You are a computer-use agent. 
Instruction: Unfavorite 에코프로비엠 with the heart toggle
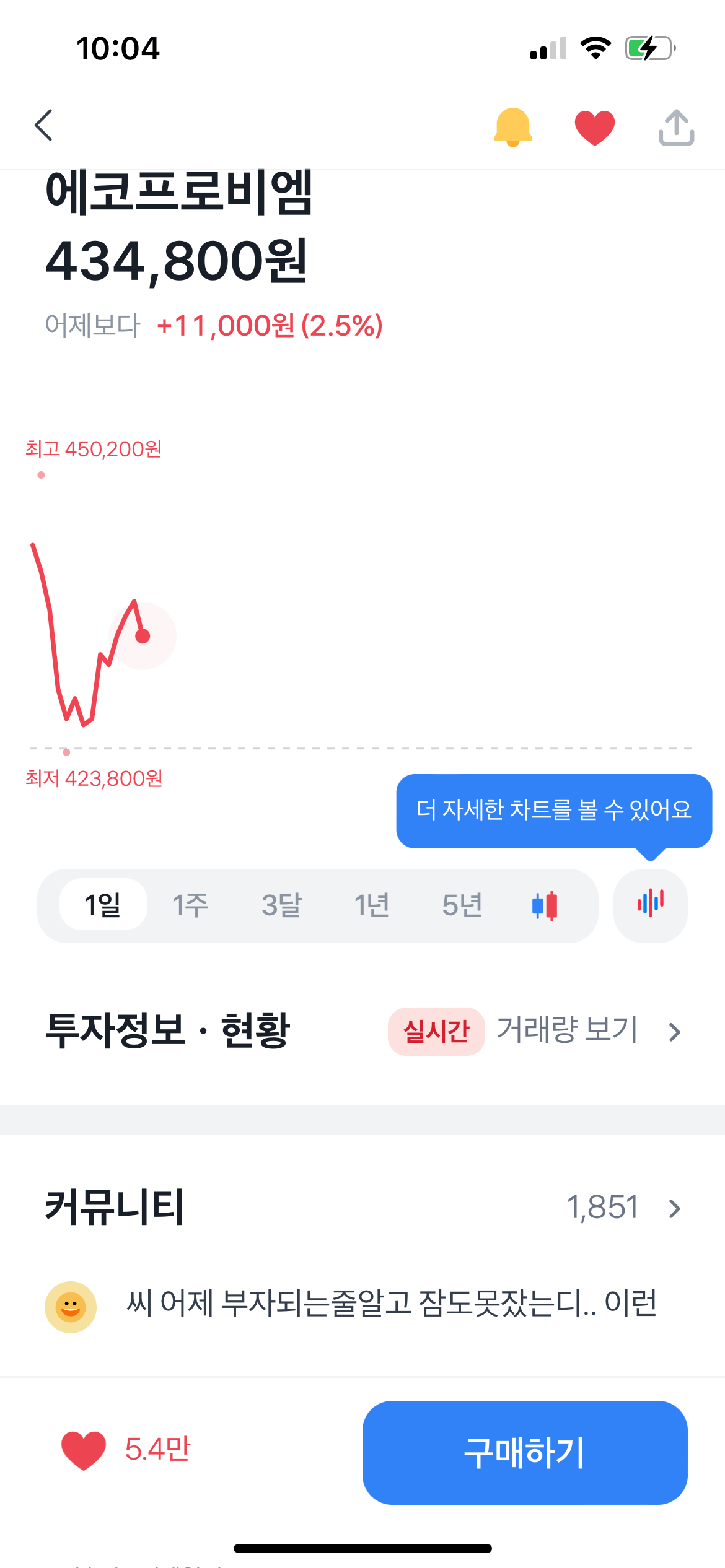tap(594, 127)
